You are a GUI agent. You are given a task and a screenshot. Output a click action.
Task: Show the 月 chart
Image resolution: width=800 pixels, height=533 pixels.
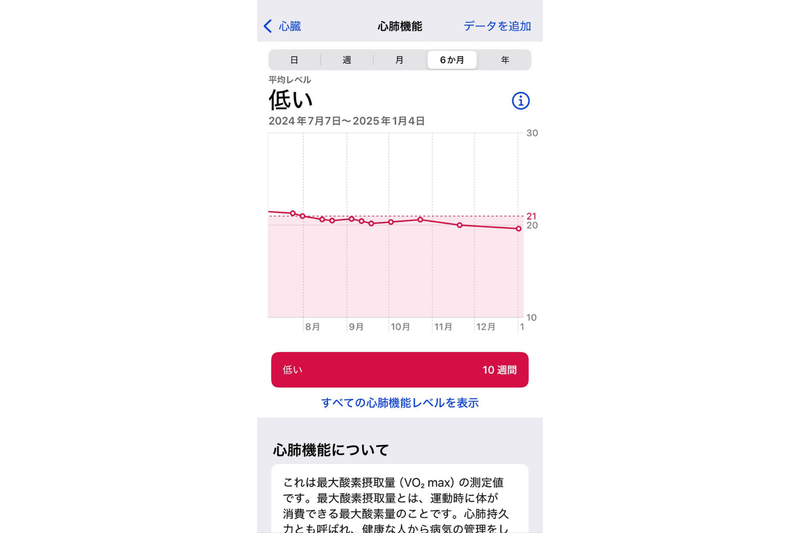tap(399, 60)
